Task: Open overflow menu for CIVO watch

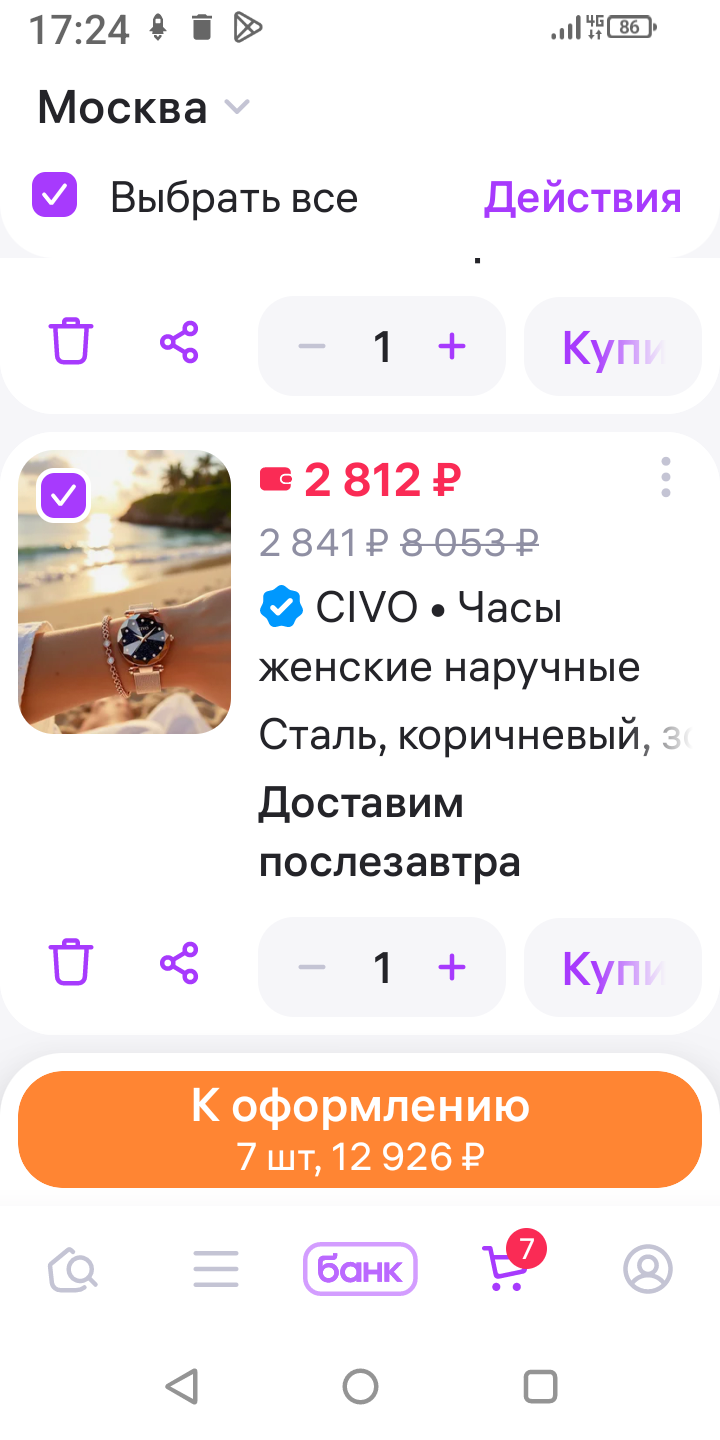Action: pos(666,478)
